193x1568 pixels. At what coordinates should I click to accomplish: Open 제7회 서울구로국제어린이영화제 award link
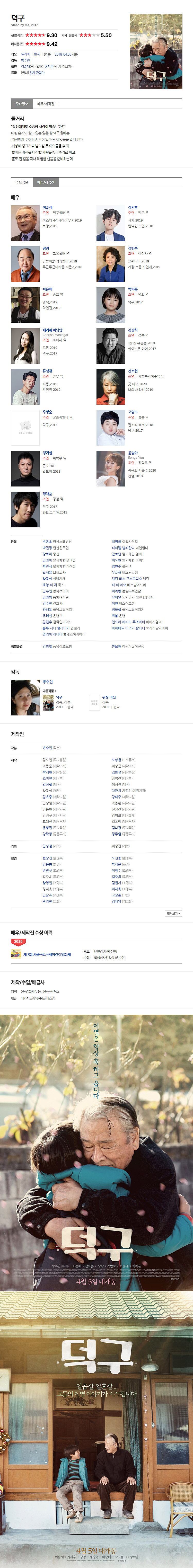click(46, 954)
